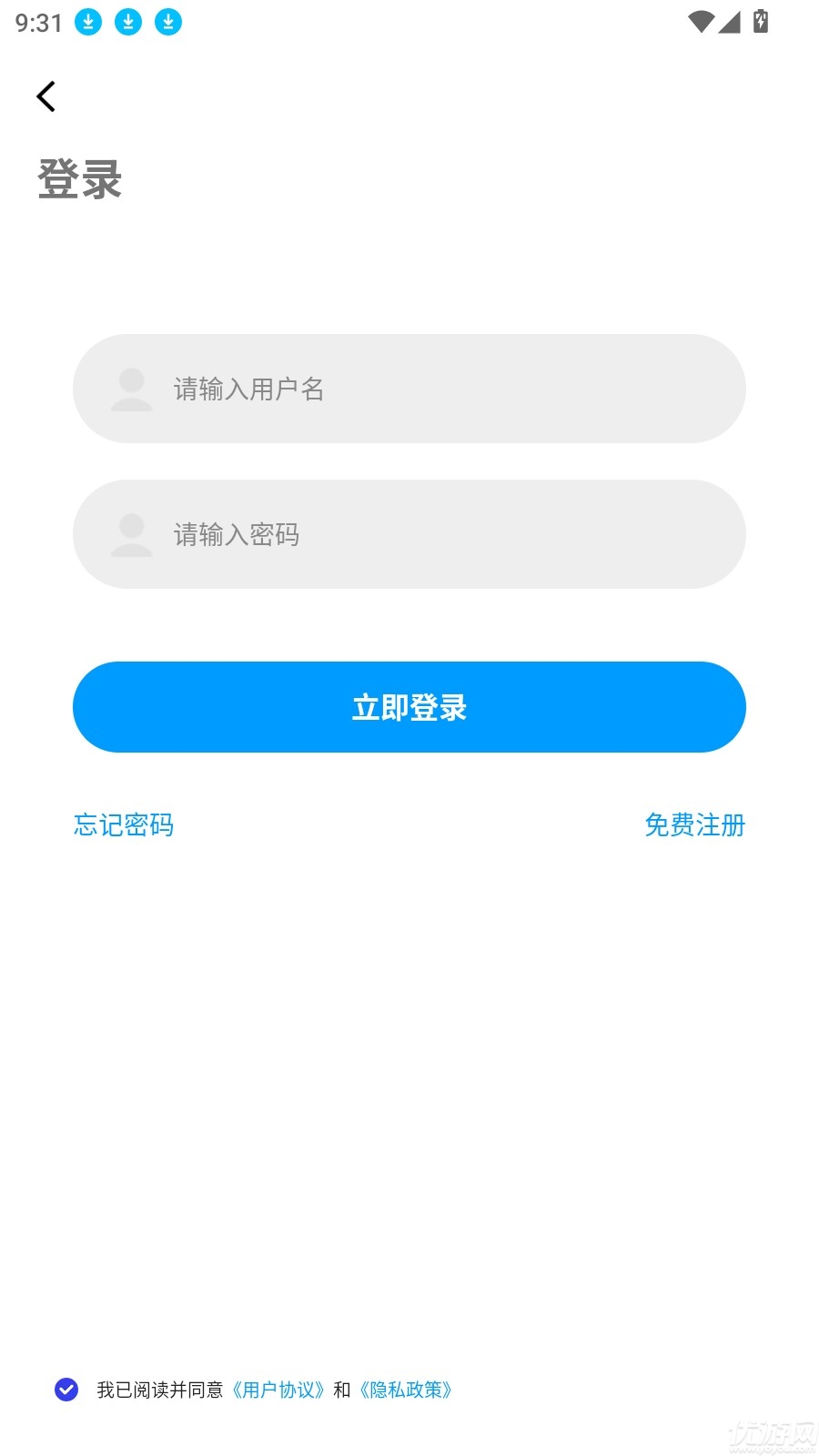Screen dimensions: 819x1456
Task: Click the username person icon
Action: click(131, 389)
